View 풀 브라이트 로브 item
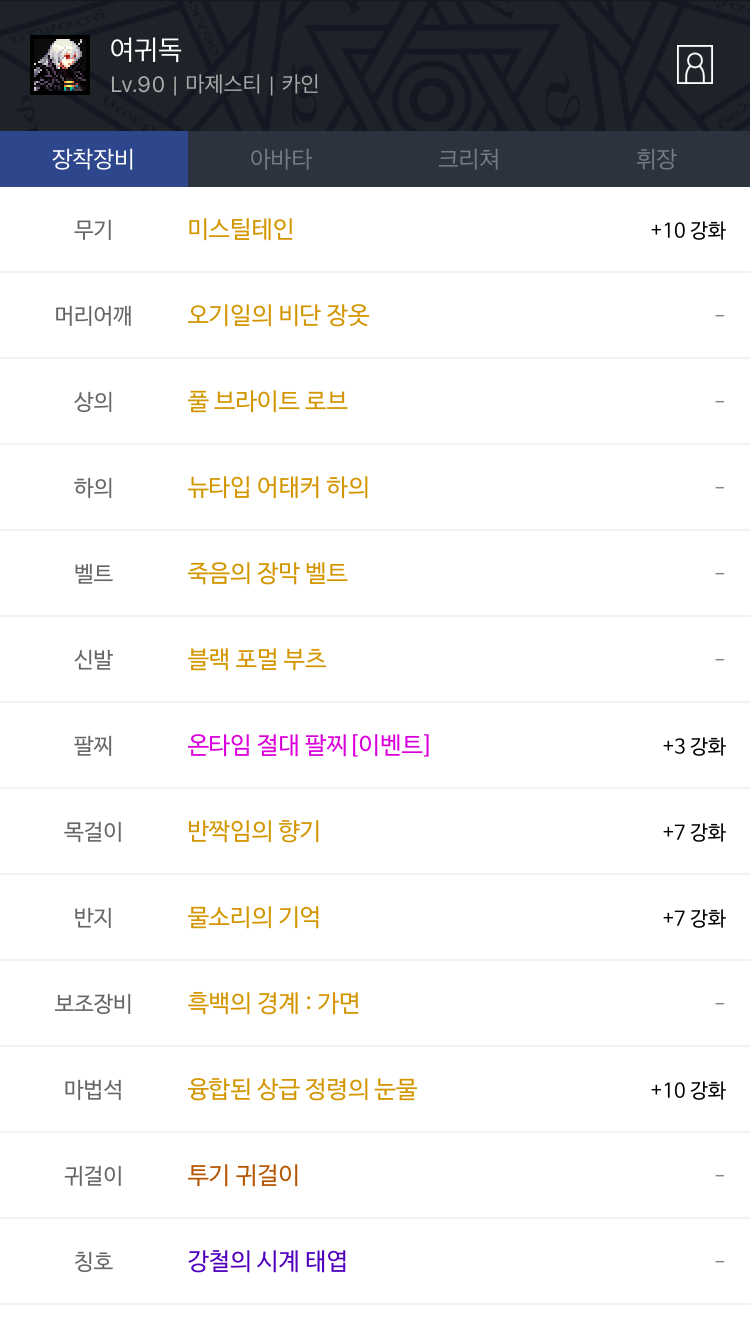This screenshot has width=750, height=1334. [x=268, y=401]
